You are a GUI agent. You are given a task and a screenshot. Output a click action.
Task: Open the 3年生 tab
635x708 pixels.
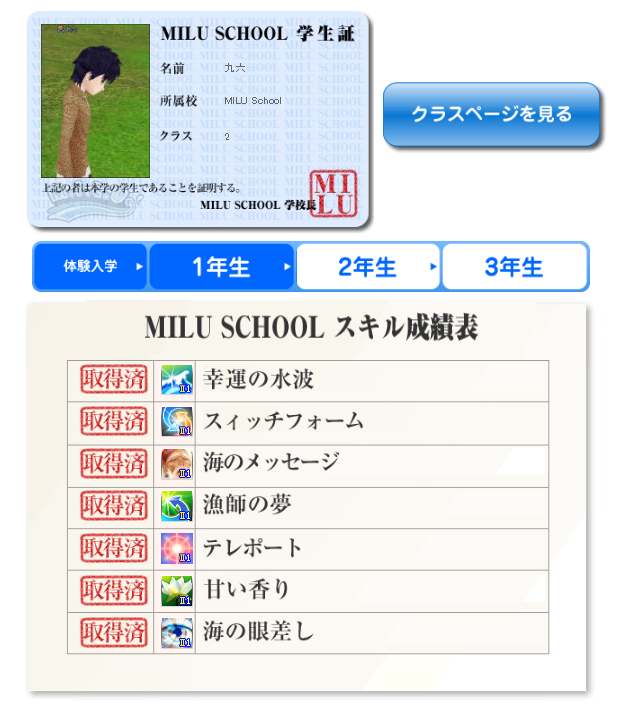coord(513,267)
